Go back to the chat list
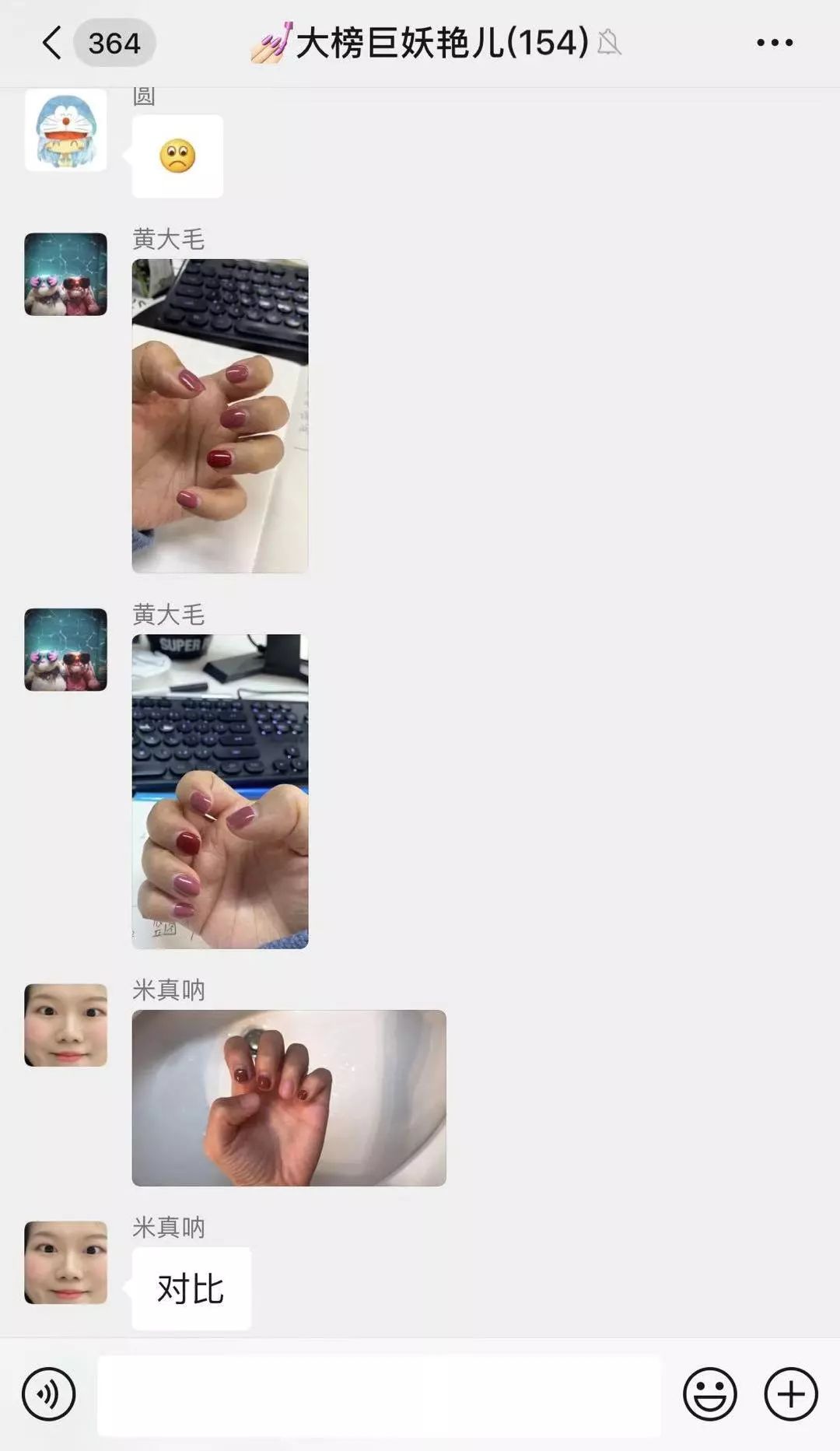 point(52,43)
